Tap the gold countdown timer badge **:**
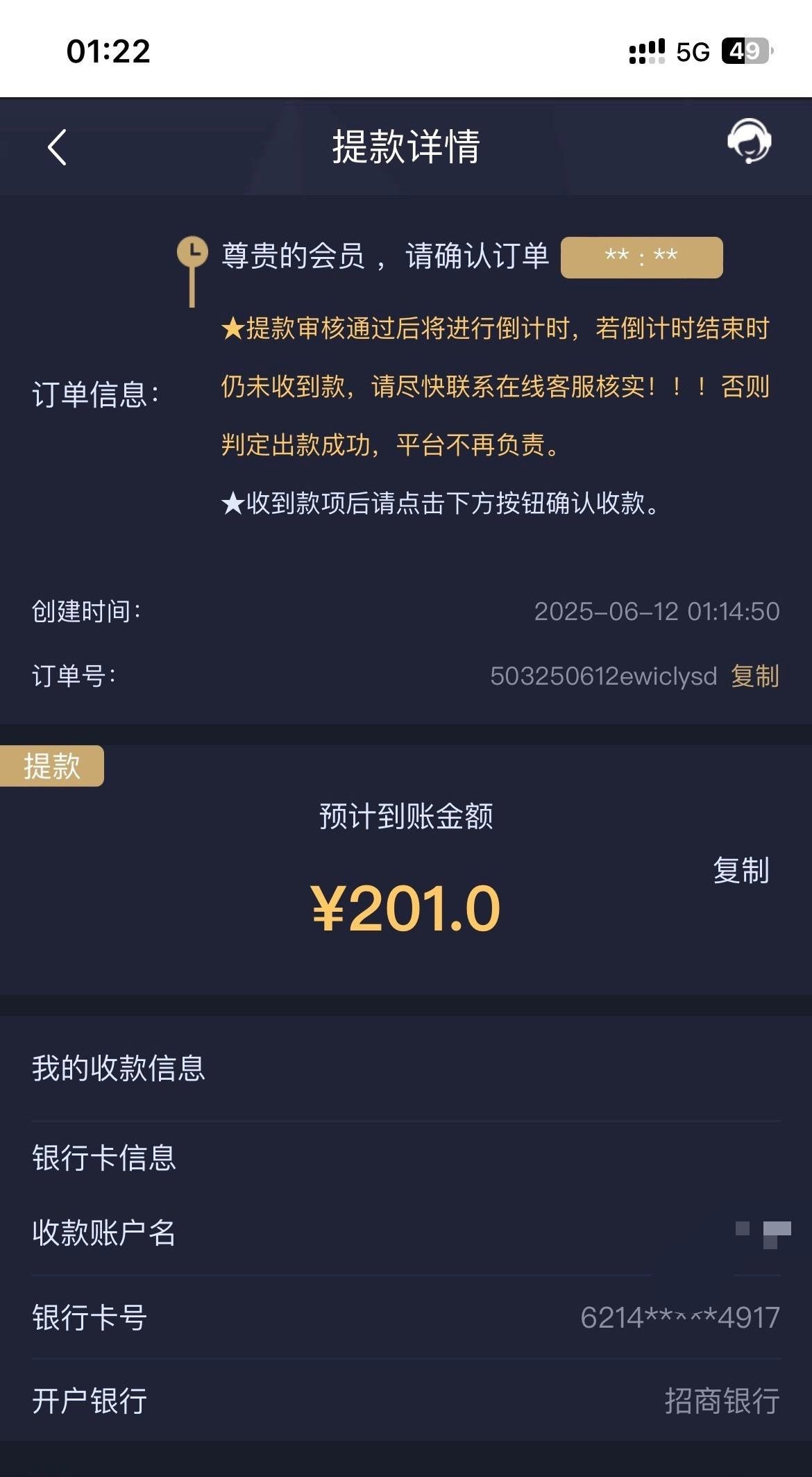 point(642,257)
